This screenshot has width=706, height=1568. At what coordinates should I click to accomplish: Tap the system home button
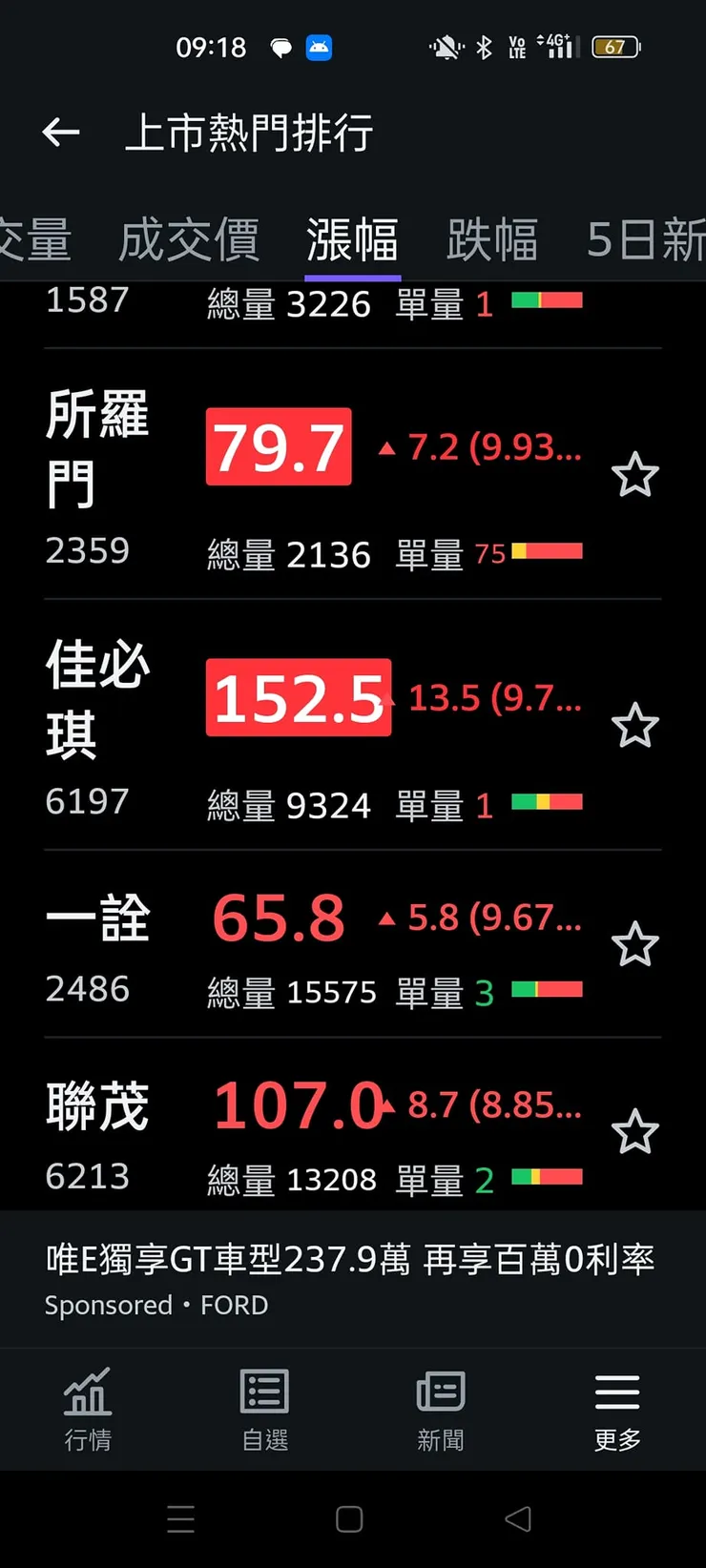point(349,1518)
